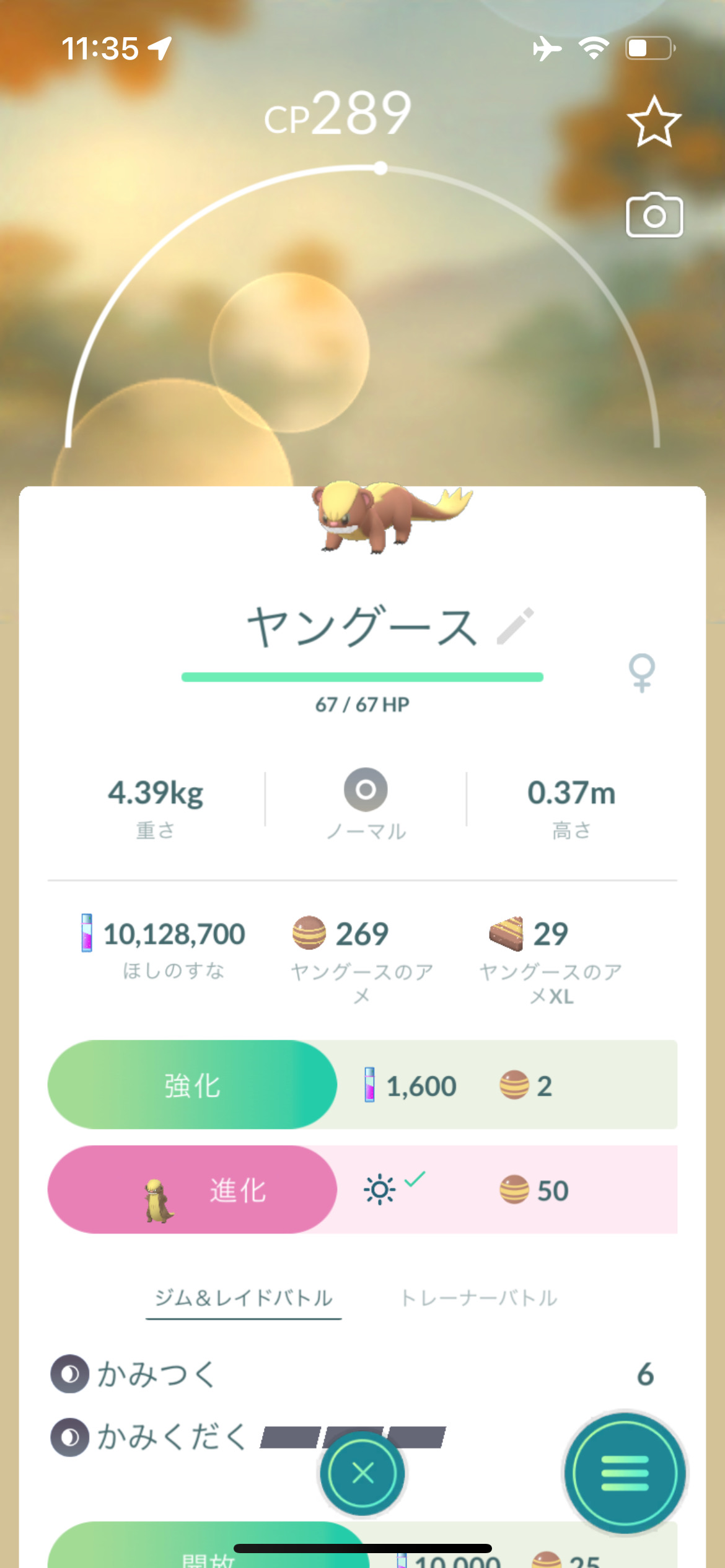Tap the 強化 power up button
The height and width of the screenshot is (1568, 725).
pyautogui.click(x=192, y=1085)
